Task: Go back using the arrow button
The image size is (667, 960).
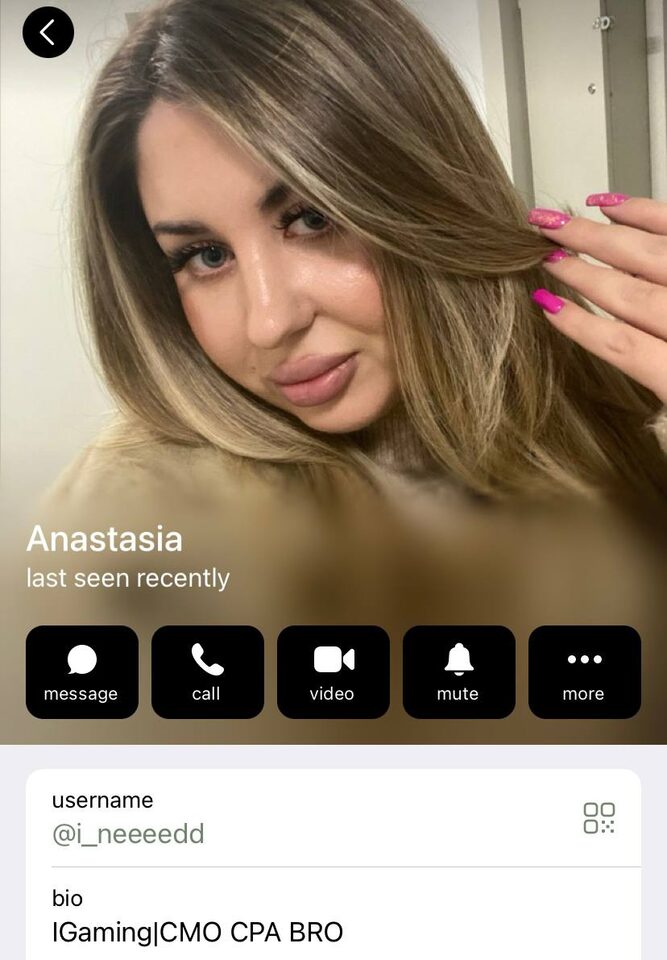Action: [x=48, y=32]
